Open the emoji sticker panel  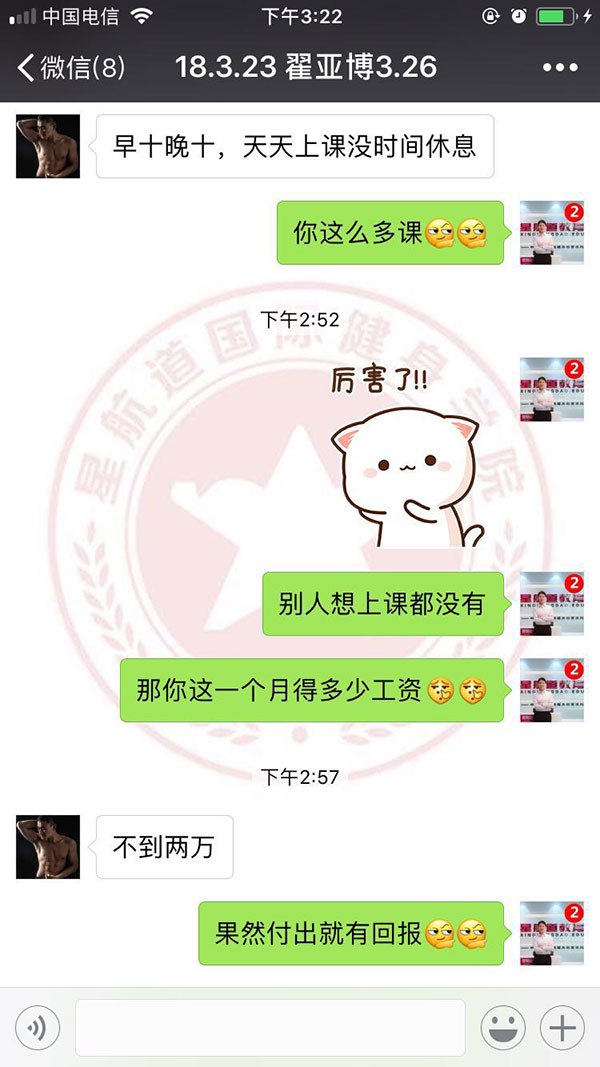click(503, 1027)
